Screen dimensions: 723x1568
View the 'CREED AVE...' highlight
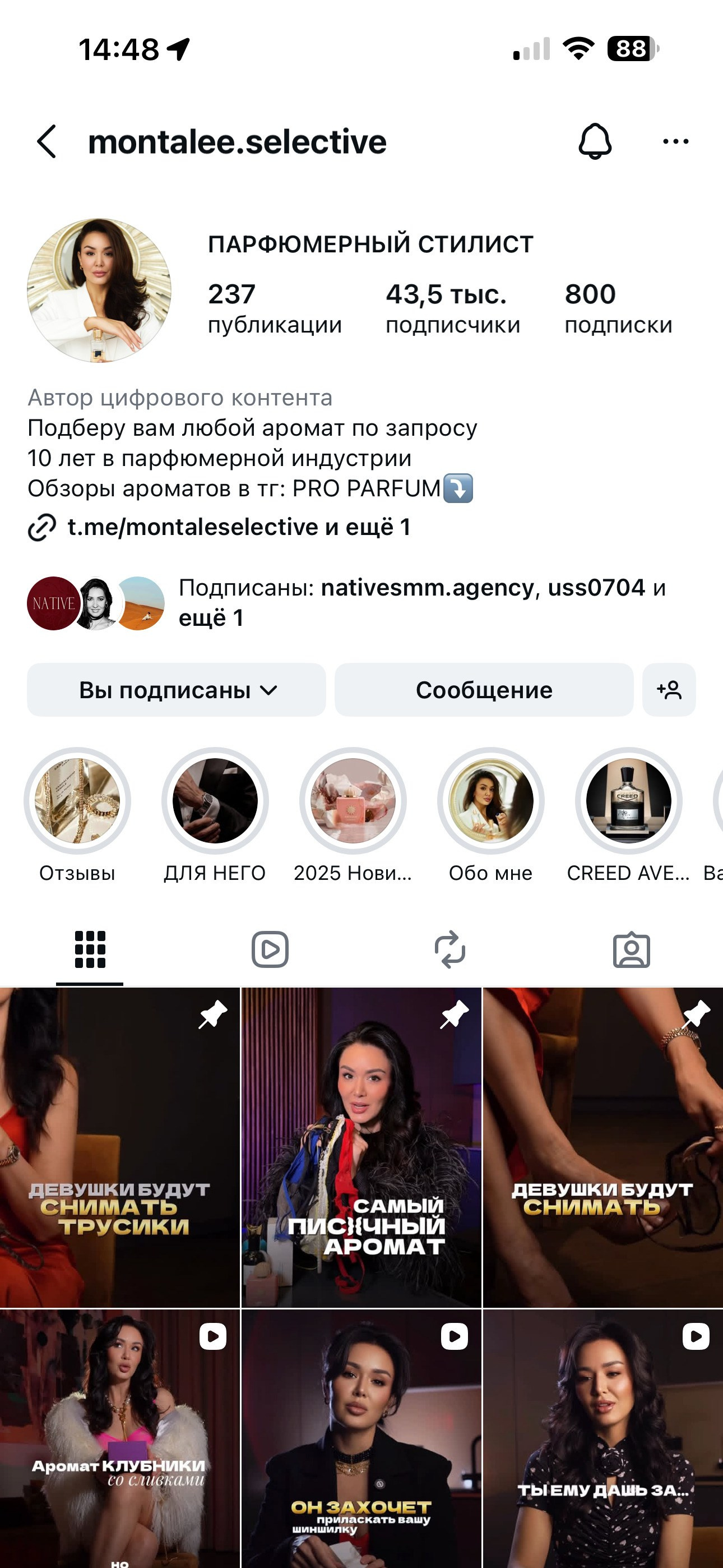coord(628,801)
